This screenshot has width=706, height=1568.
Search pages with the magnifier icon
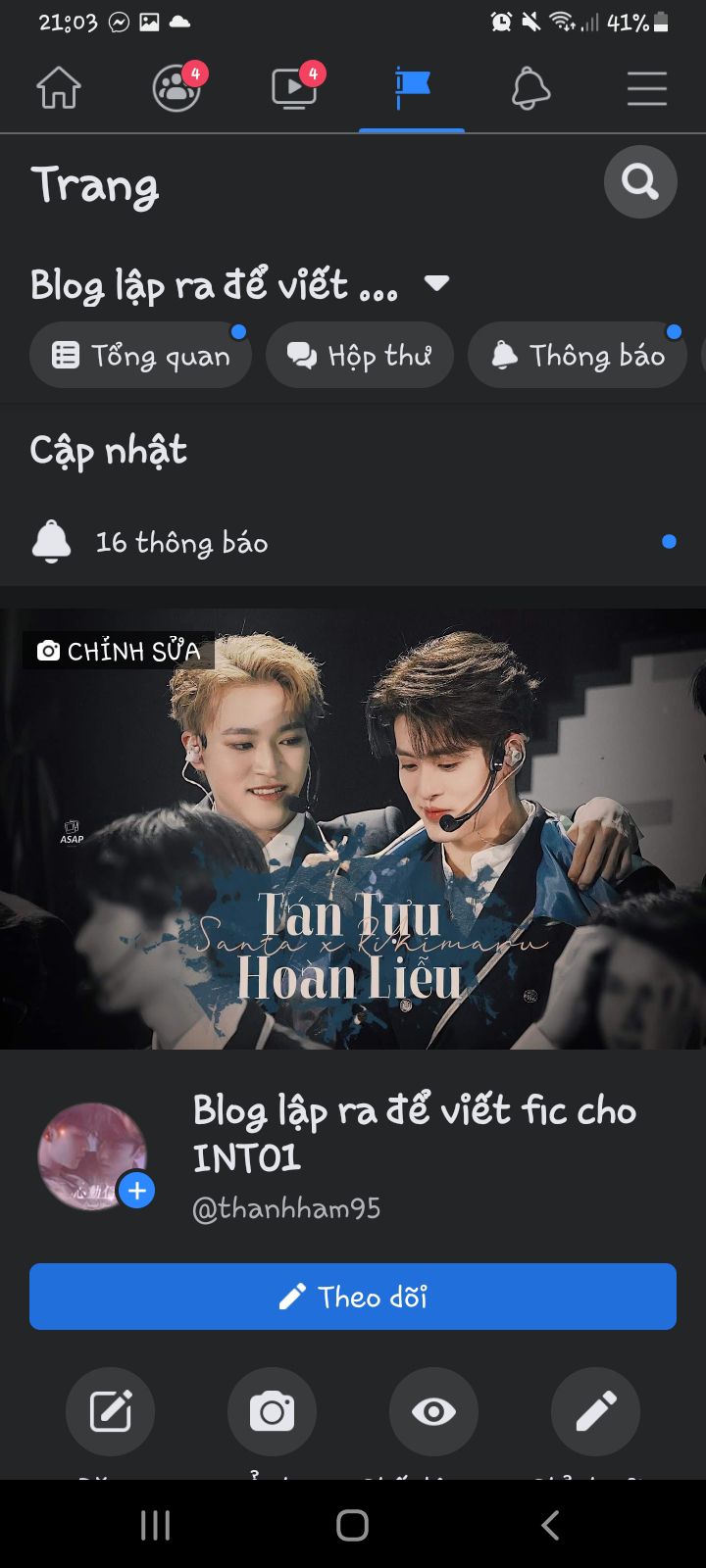(x=640, y=181)
